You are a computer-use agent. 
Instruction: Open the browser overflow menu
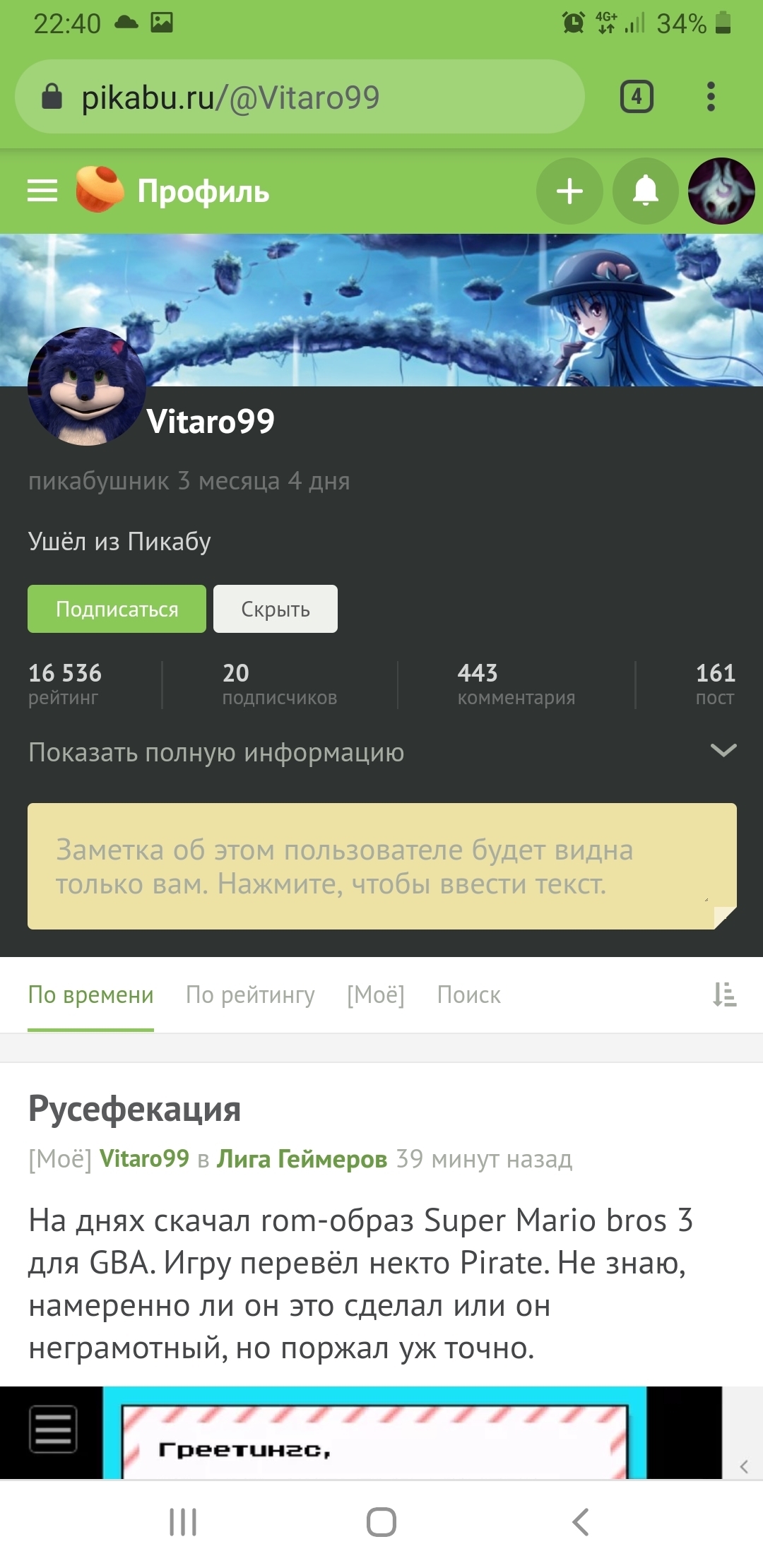[711, 97]
